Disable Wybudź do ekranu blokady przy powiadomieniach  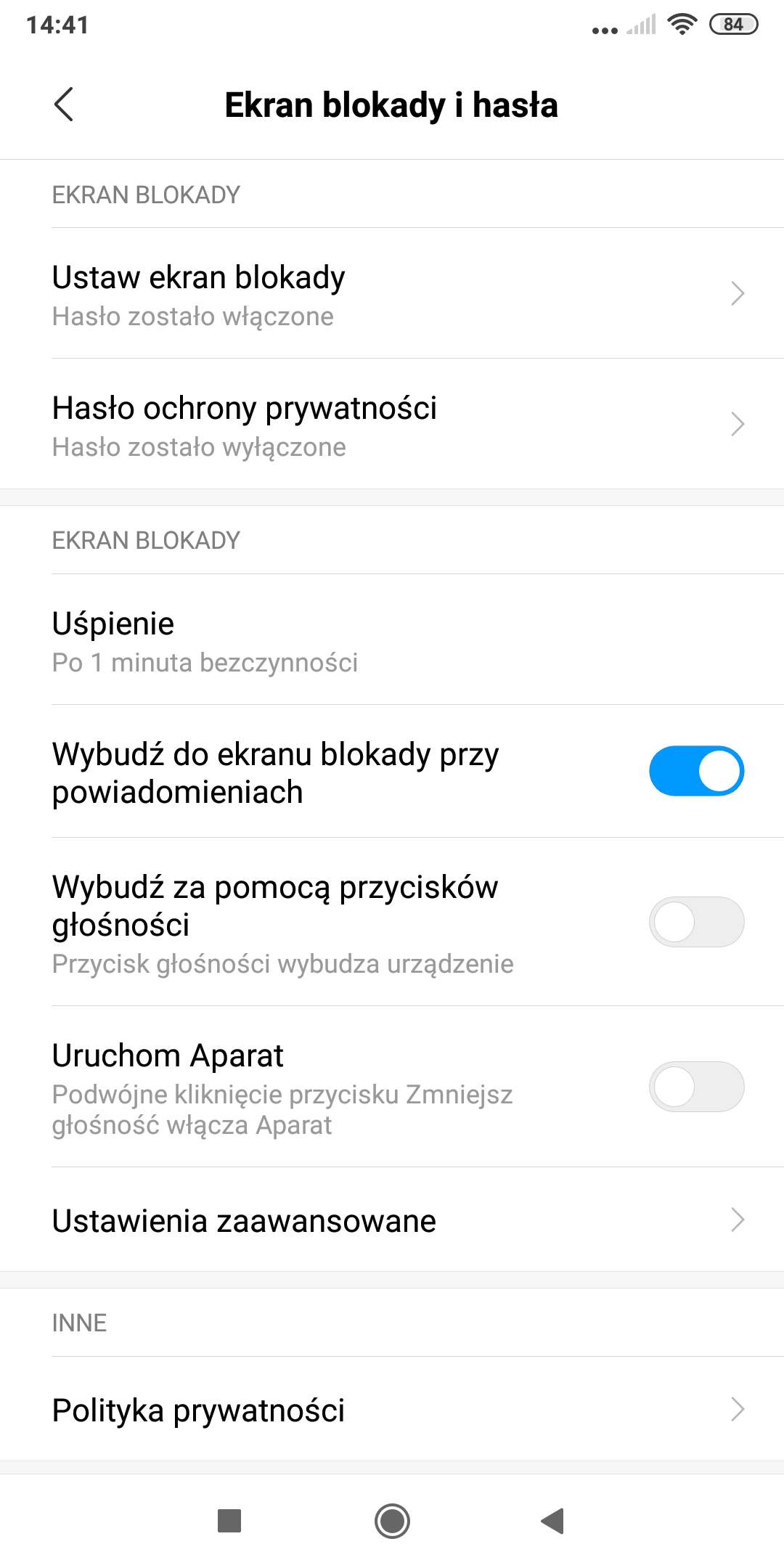[x=695, y=771]
